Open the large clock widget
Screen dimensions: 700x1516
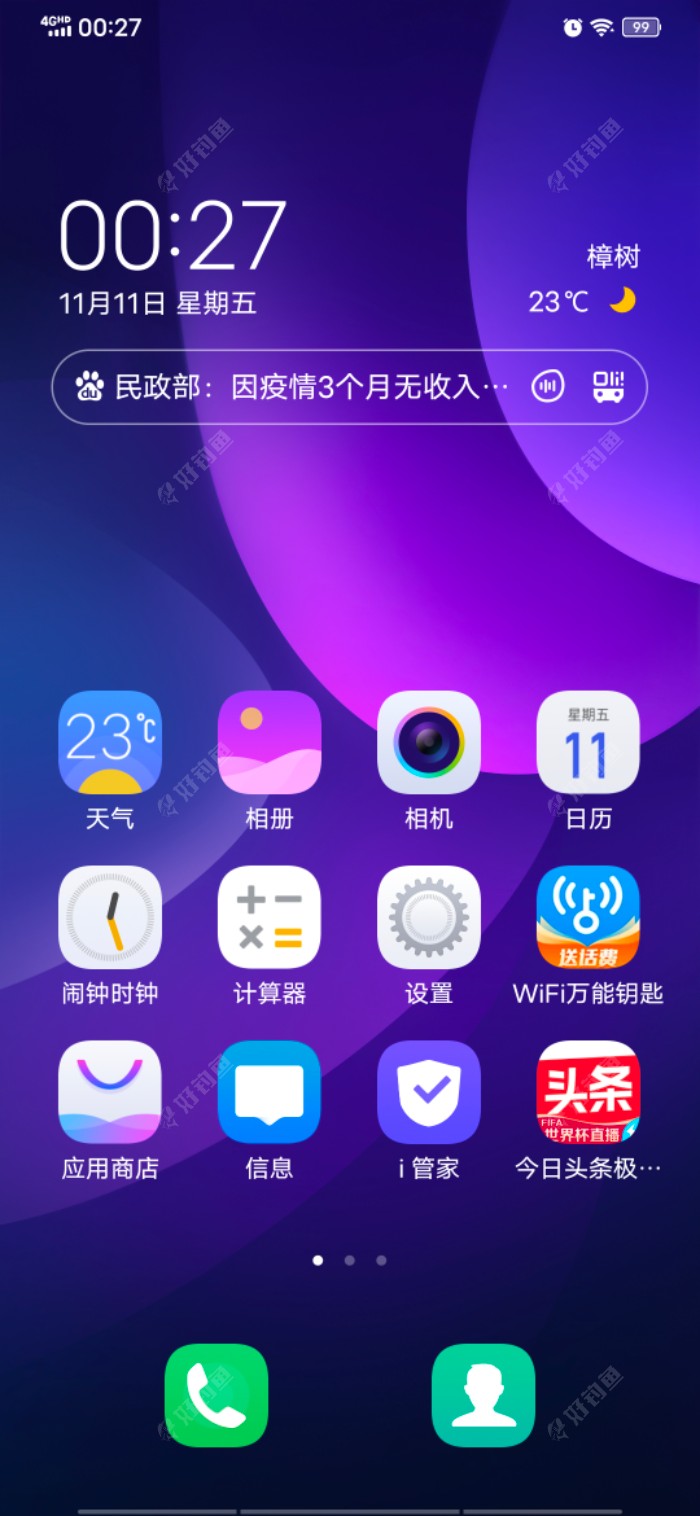173,237
